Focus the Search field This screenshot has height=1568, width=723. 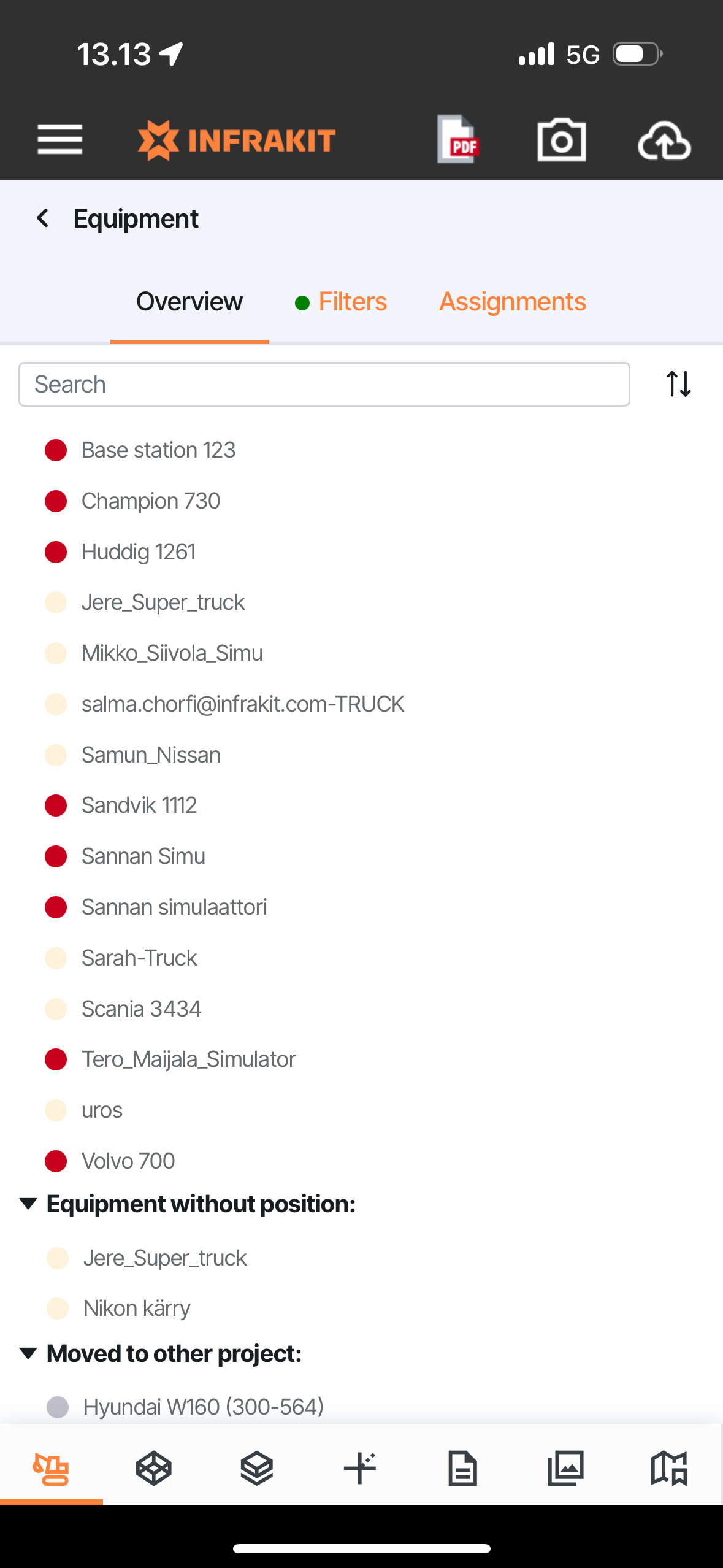point(324,385)
